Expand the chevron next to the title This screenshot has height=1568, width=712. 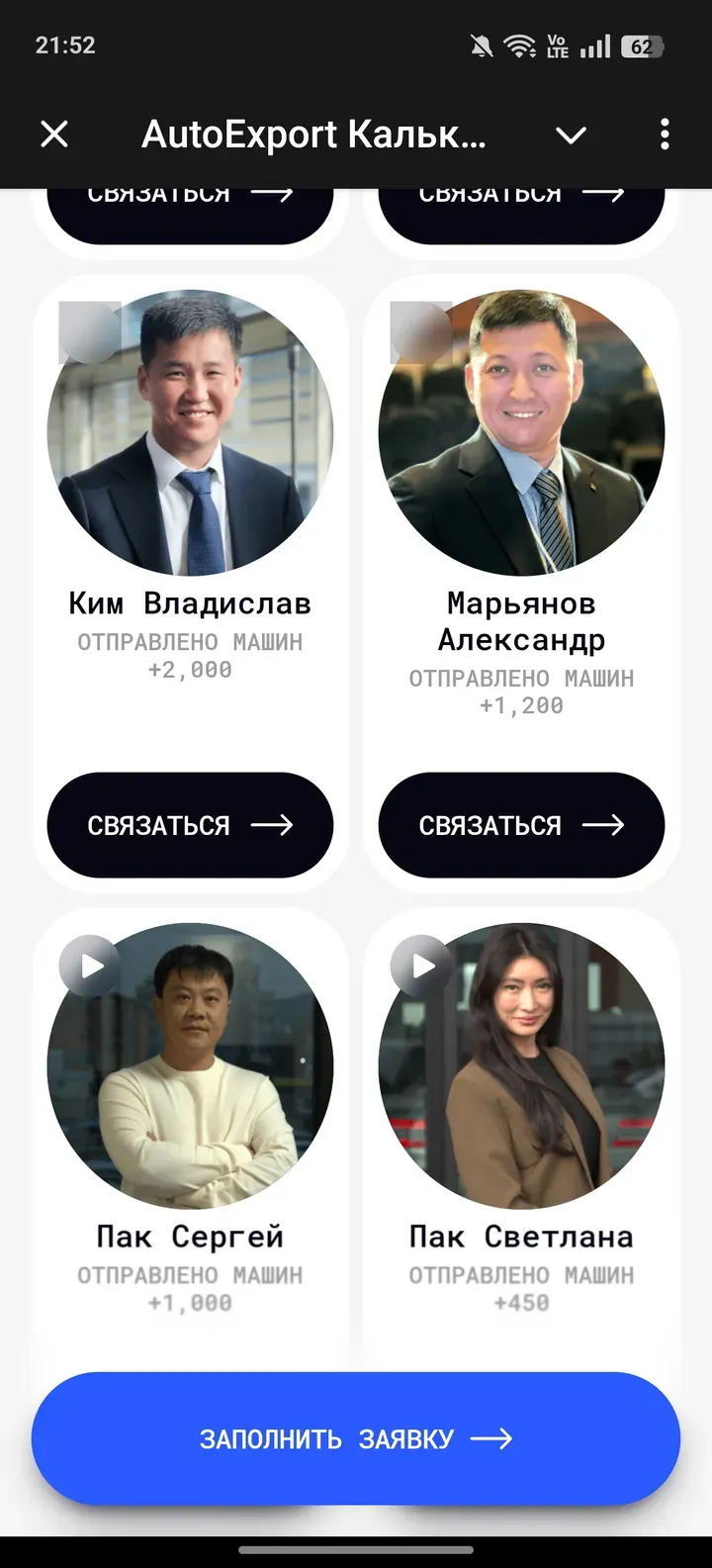tap(572, 136)
